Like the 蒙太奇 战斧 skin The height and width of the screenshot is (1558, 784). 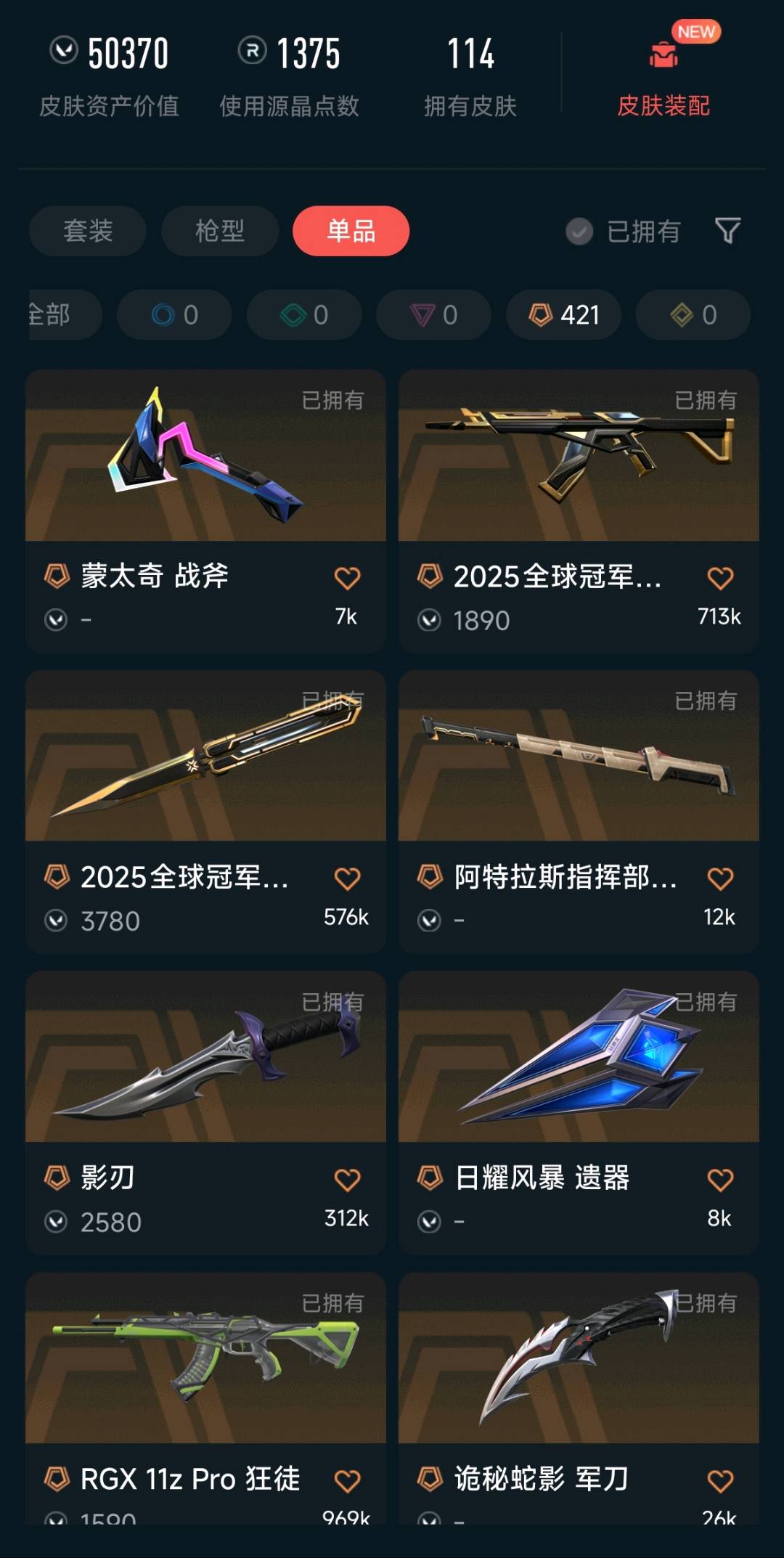click(347, 579)
